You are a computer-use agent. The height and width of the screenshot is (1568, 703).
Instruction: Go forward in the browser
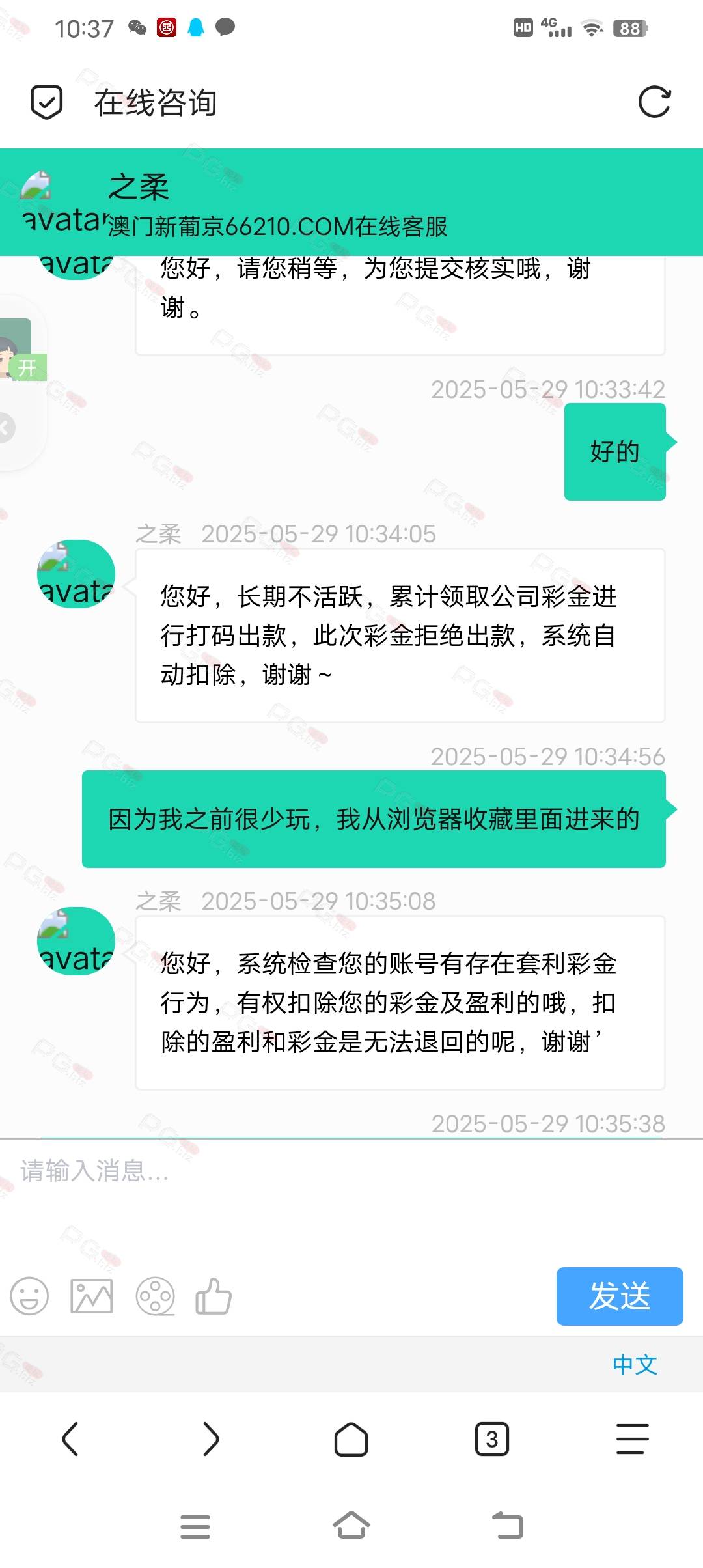pyautogui.click(x=211, y=1438)
